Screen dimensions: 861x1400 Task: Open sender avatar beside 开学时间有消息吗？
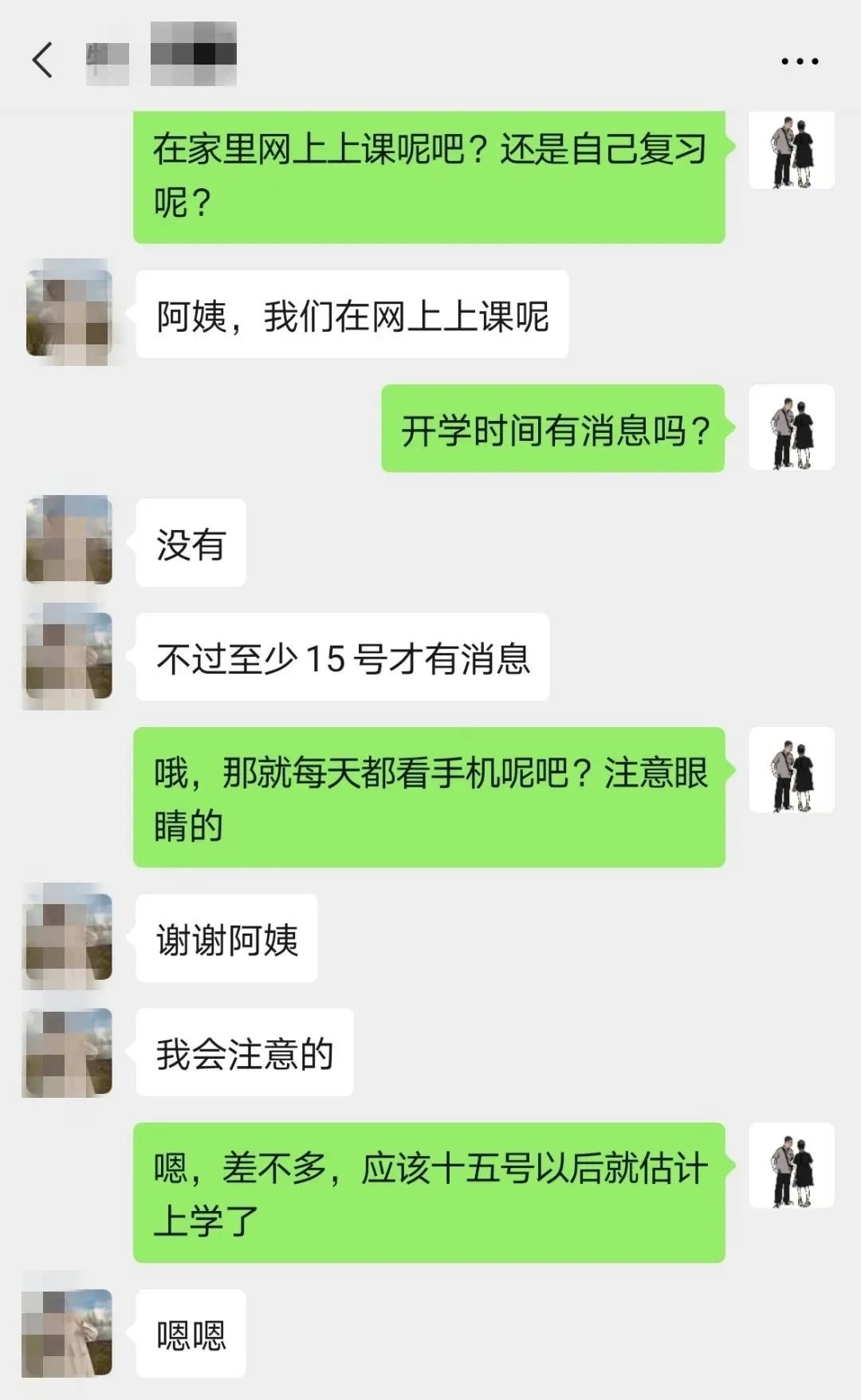792,428
